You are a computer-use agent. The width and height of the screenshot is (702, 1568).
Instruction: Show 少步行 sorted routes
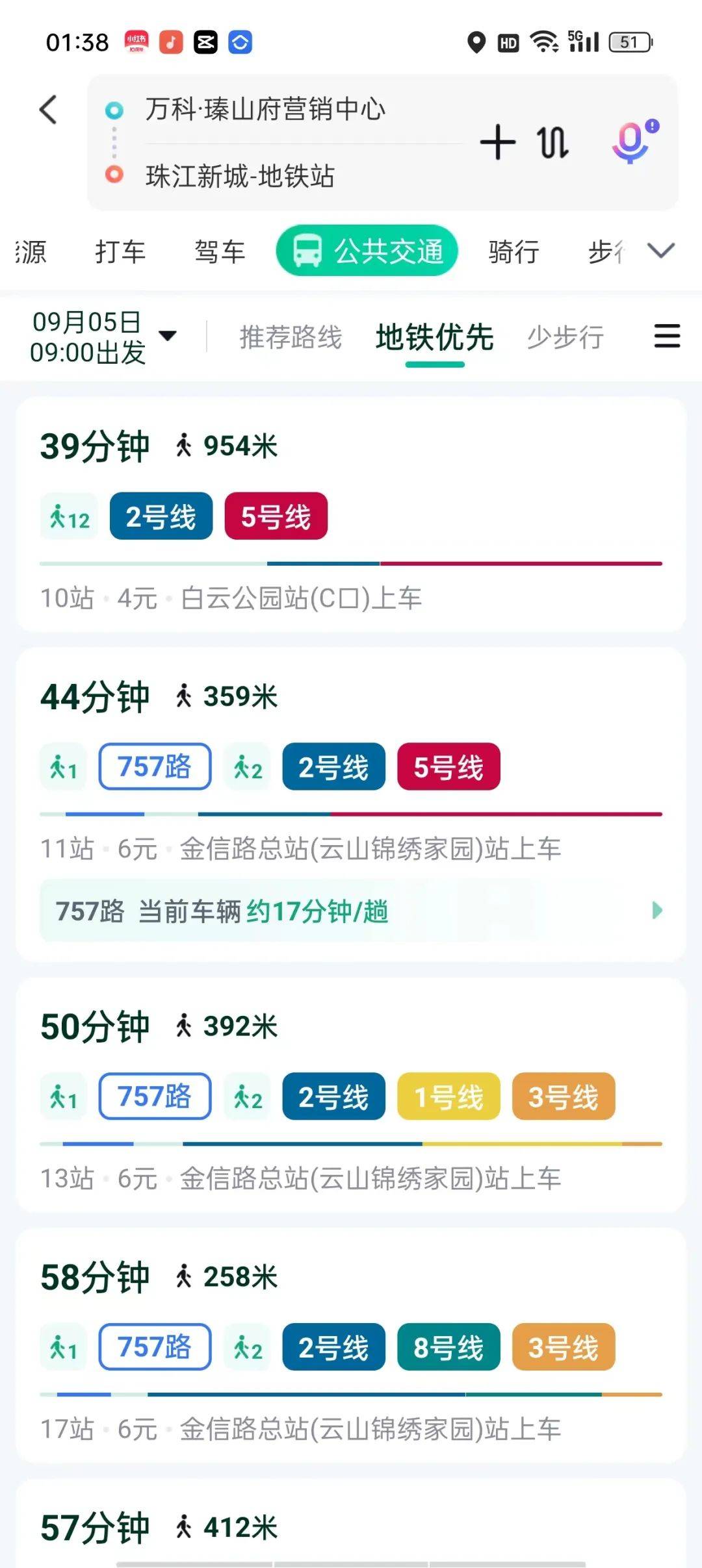(565, 337)
